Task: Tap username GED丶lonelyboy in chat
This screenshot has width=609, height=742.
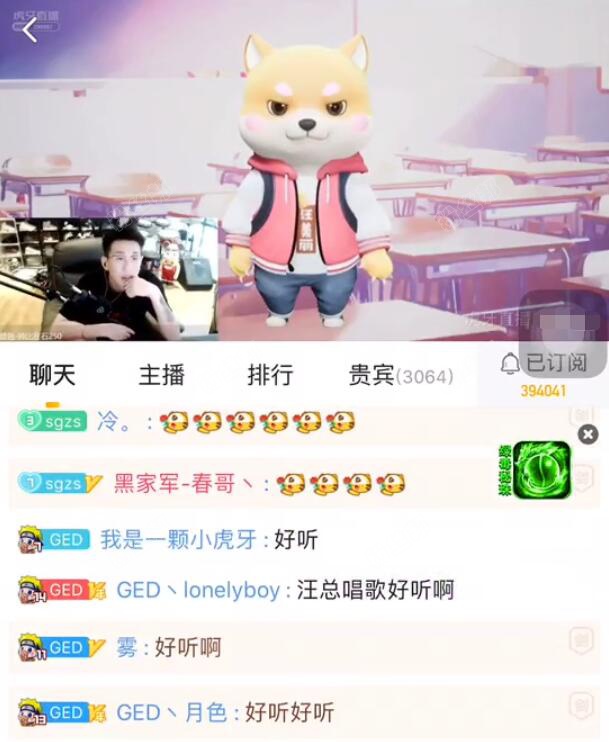Action: click(x=198, y=590)
